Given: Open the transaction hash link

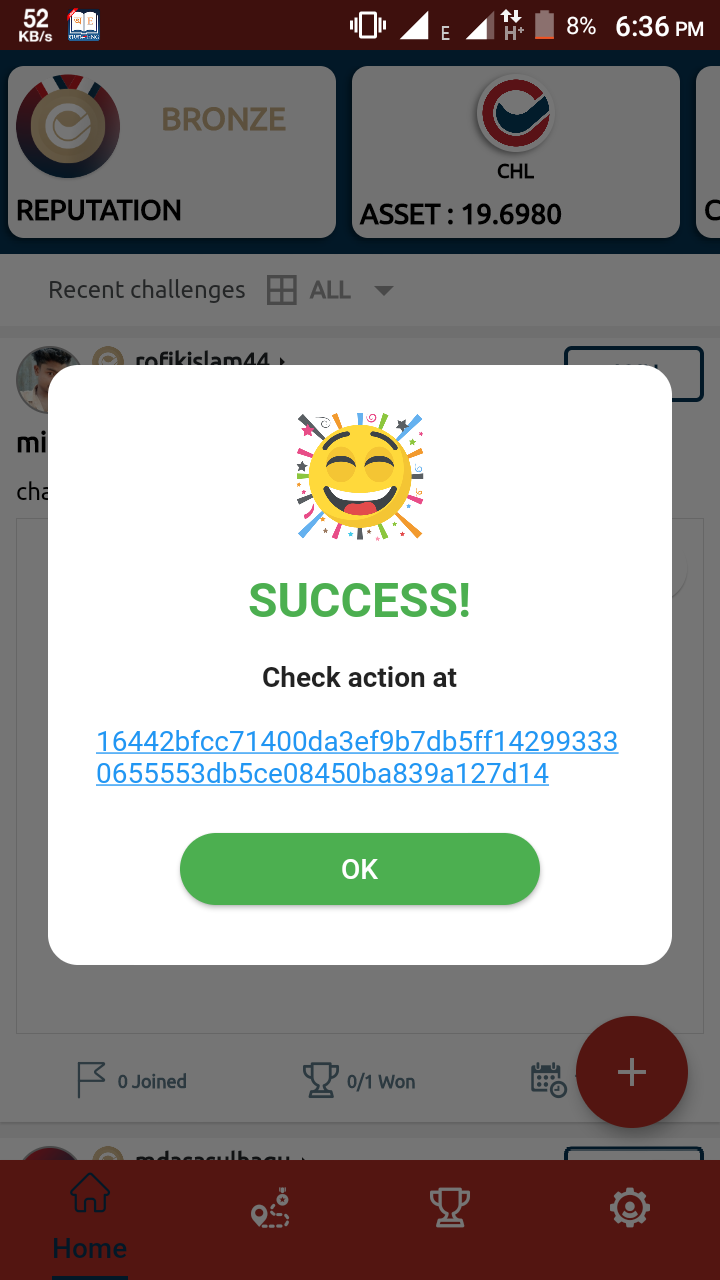Looking at the screenshot, I should (x=356, y=757).
